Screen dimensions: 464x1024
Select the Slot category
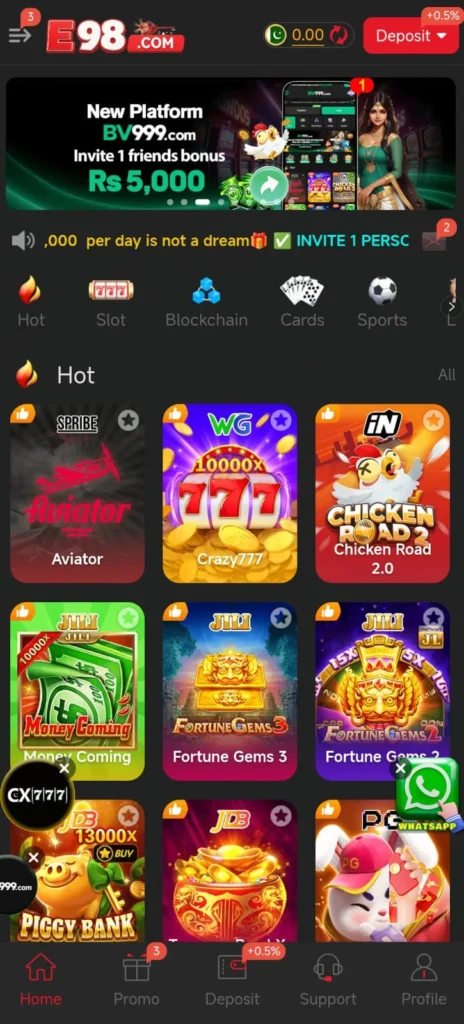coord(111,302)
